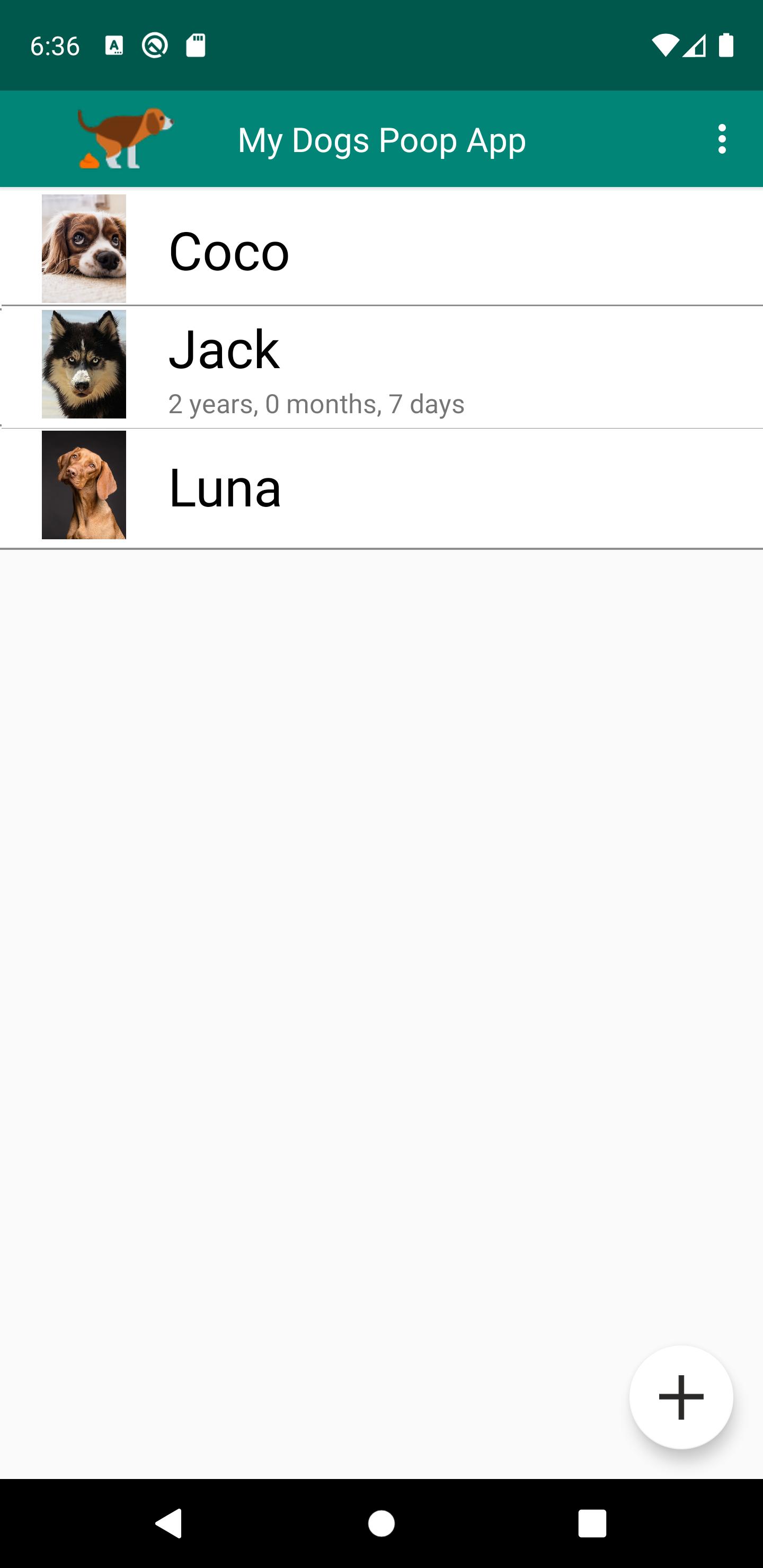Add a new dog with plus button
This screenshot has width=763, height=1568.
(x=681, y=1396)
